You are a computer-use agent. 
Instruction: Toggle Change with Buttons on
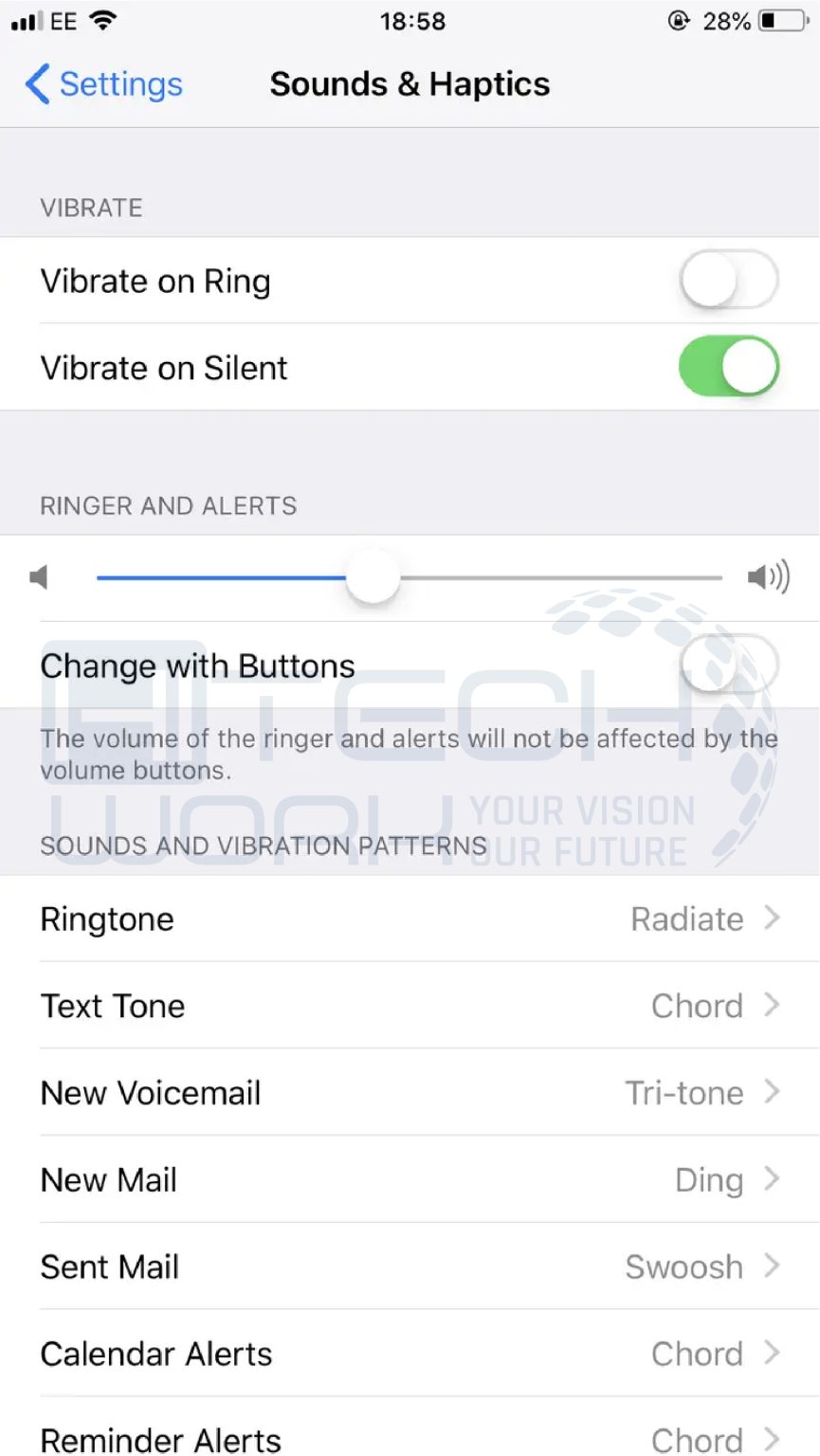[x=729, y=665]
